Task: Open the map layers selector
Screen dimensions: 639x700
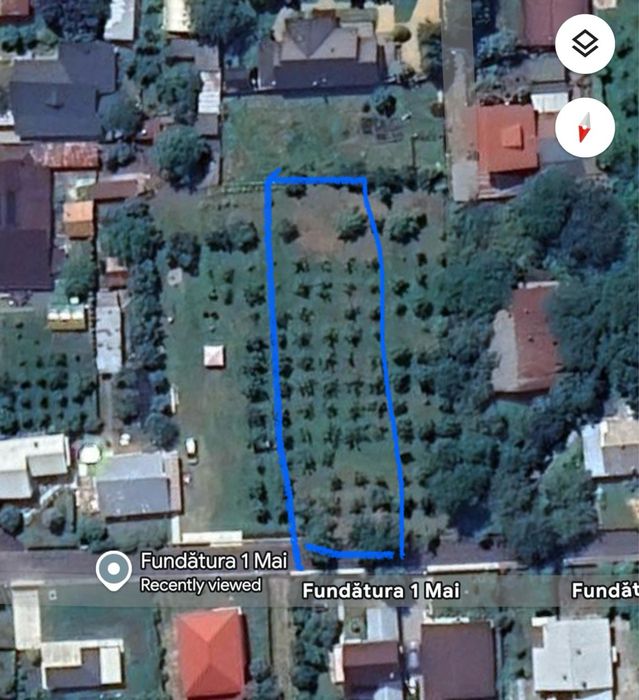Action: pos(584,44)
